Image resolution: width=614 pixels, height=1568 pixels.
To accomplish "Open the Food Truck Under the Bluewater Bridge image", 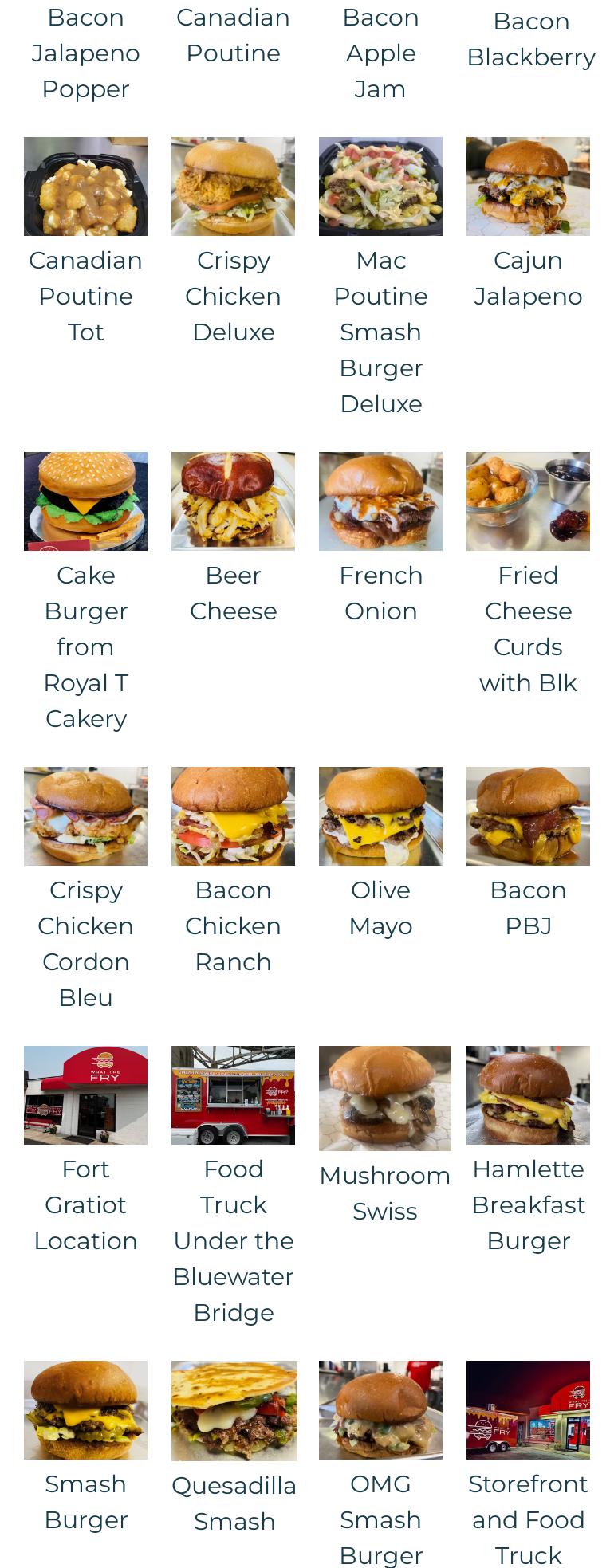I will [x=233, y=1095].
